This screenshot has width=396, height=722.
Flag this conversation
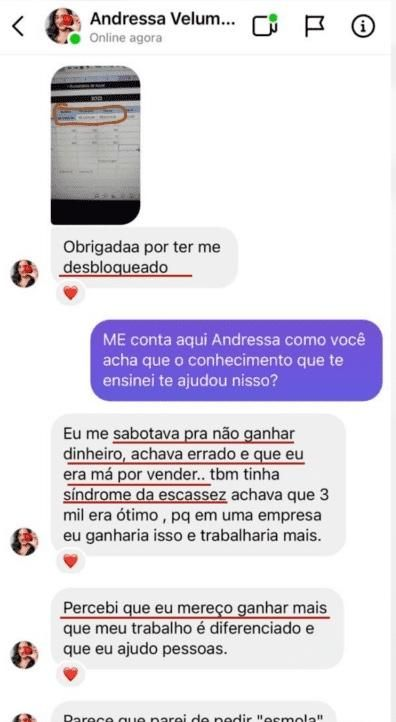coord(314,26)
